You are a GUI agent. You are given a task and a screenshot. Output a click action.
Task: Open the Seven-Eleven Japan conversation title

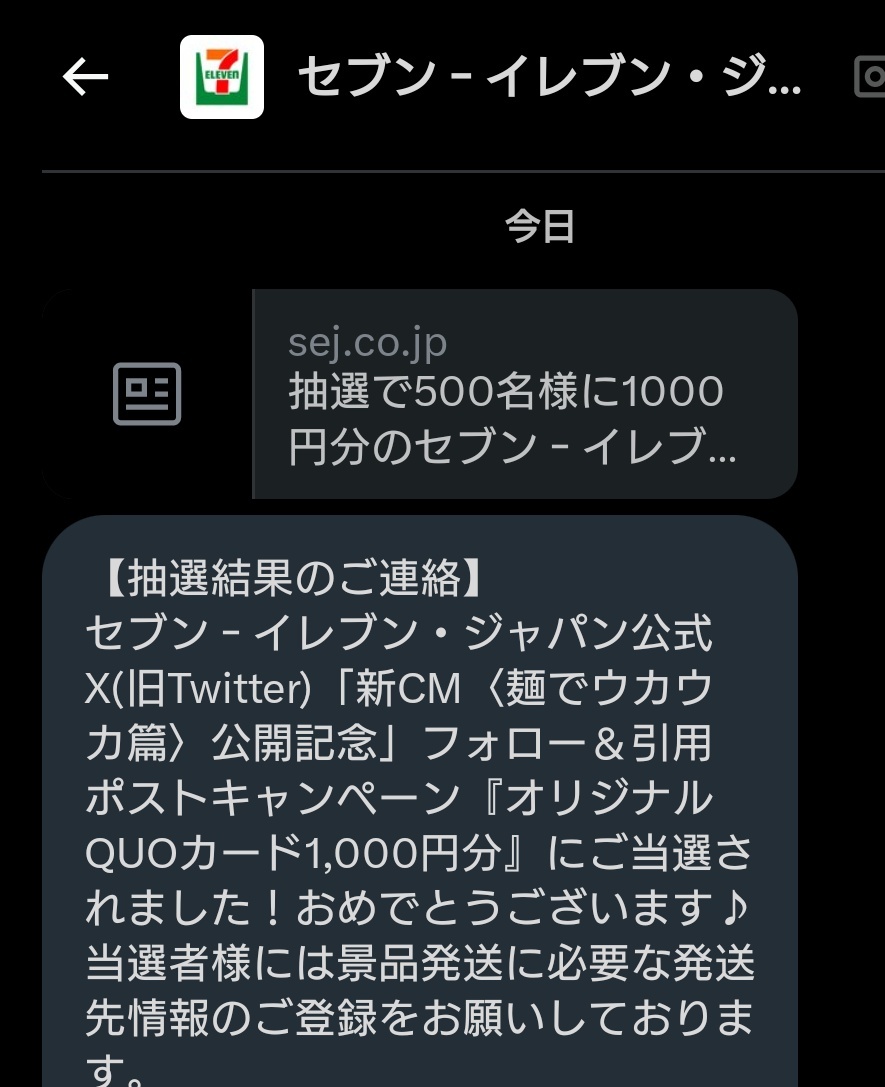coord(550,77)
